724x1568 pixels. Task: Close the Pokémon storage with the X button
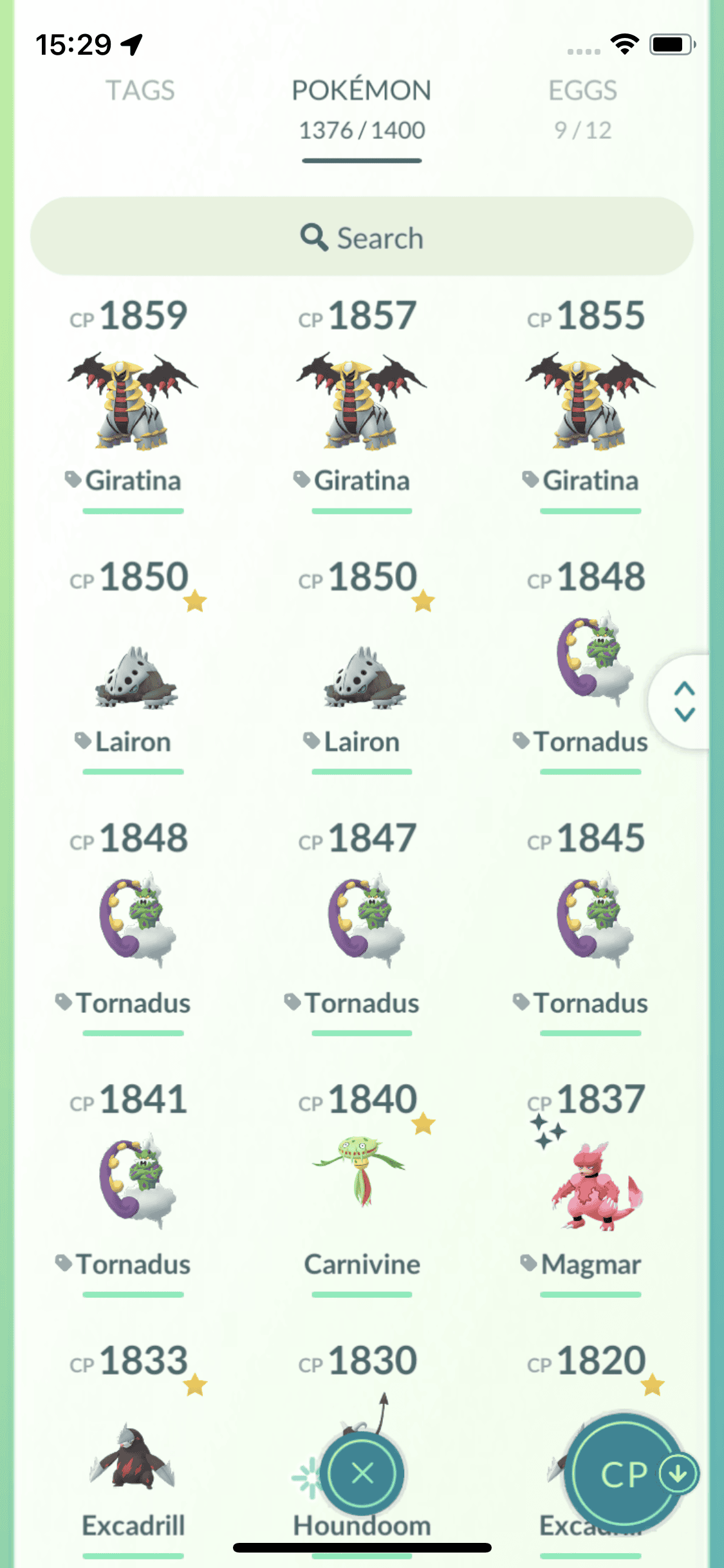363,1473
